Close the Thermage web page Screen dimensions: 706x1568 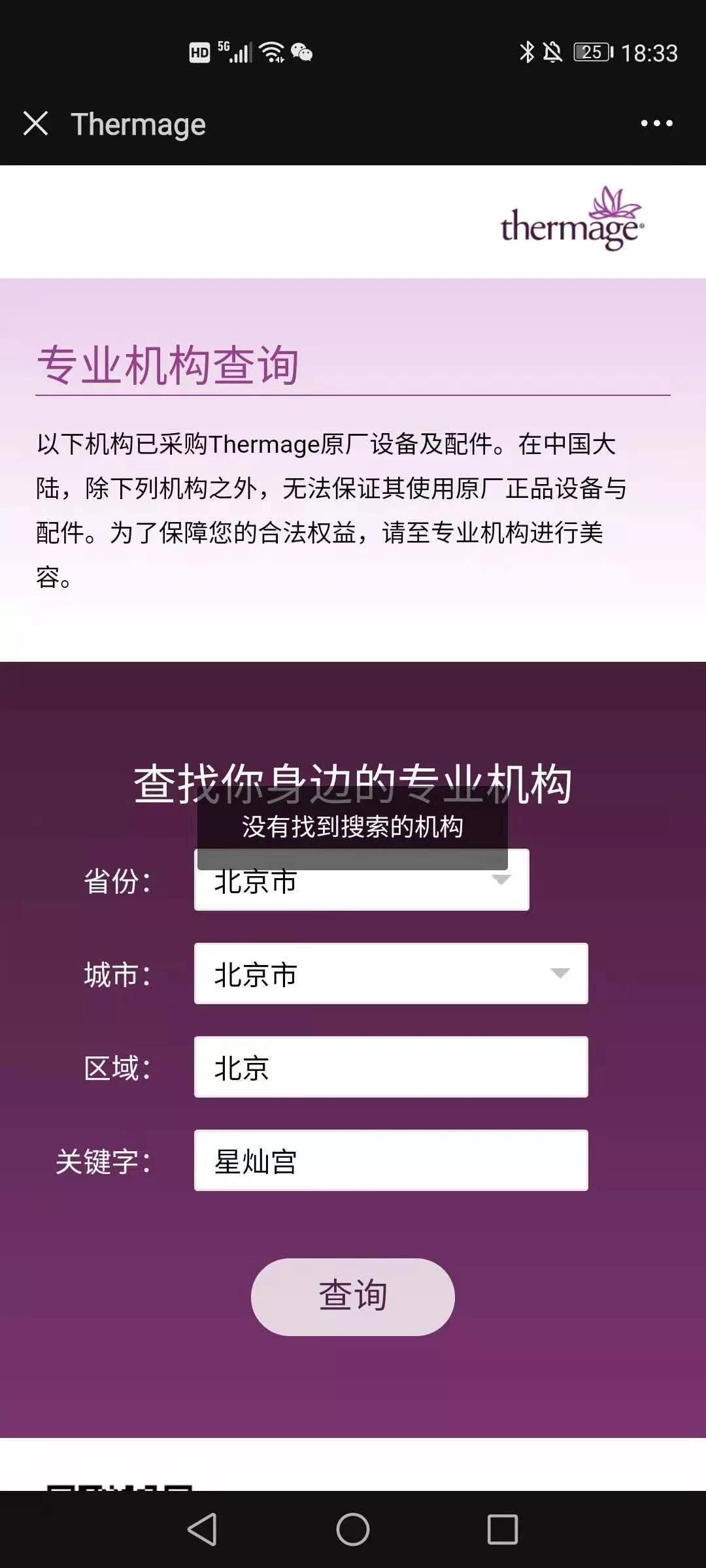click(35, 123)
